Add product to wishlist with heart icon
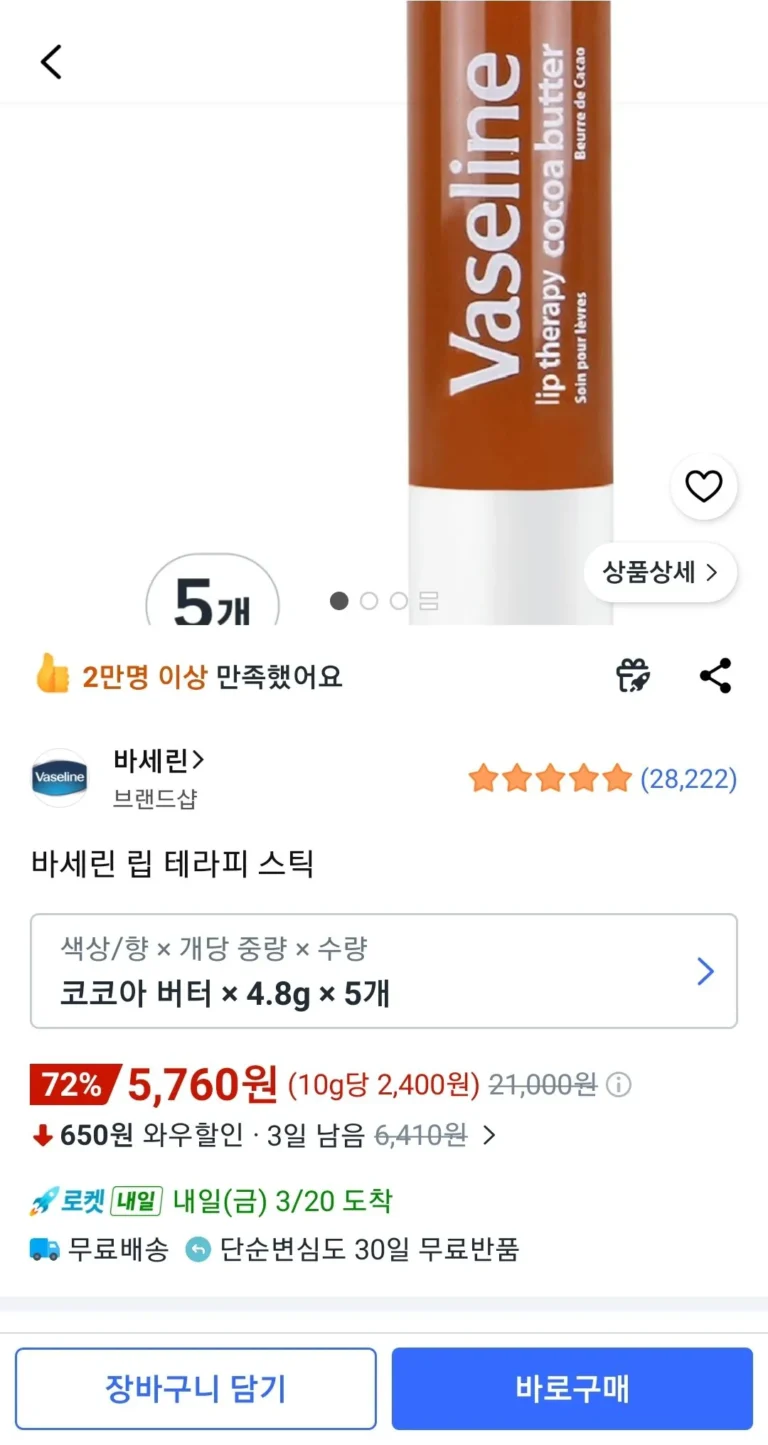The width and height of the screenshot is (768, 1445). pyautogui.click(x=703, y=487)
